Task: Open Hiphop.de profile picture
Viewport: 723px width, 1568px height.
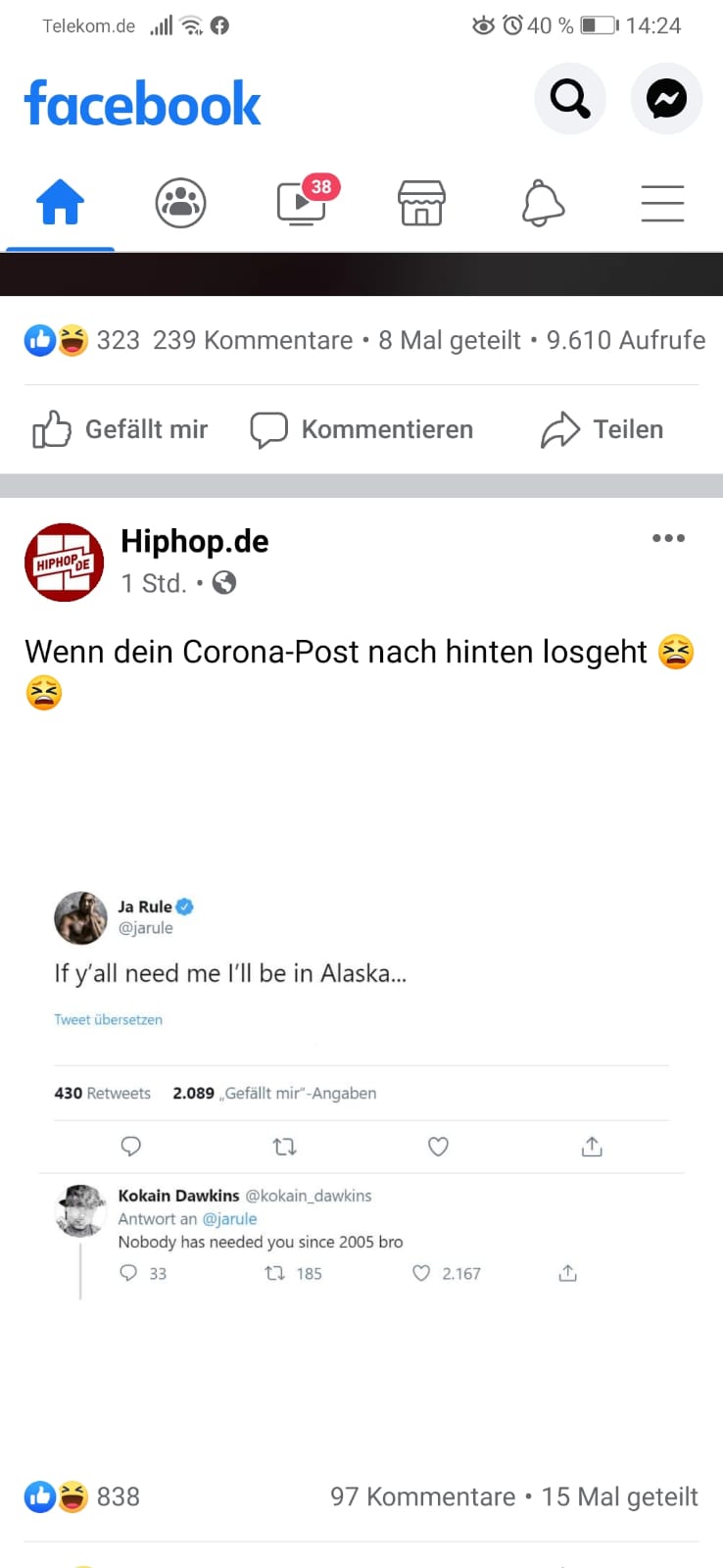Action: (x=64, y=562)
